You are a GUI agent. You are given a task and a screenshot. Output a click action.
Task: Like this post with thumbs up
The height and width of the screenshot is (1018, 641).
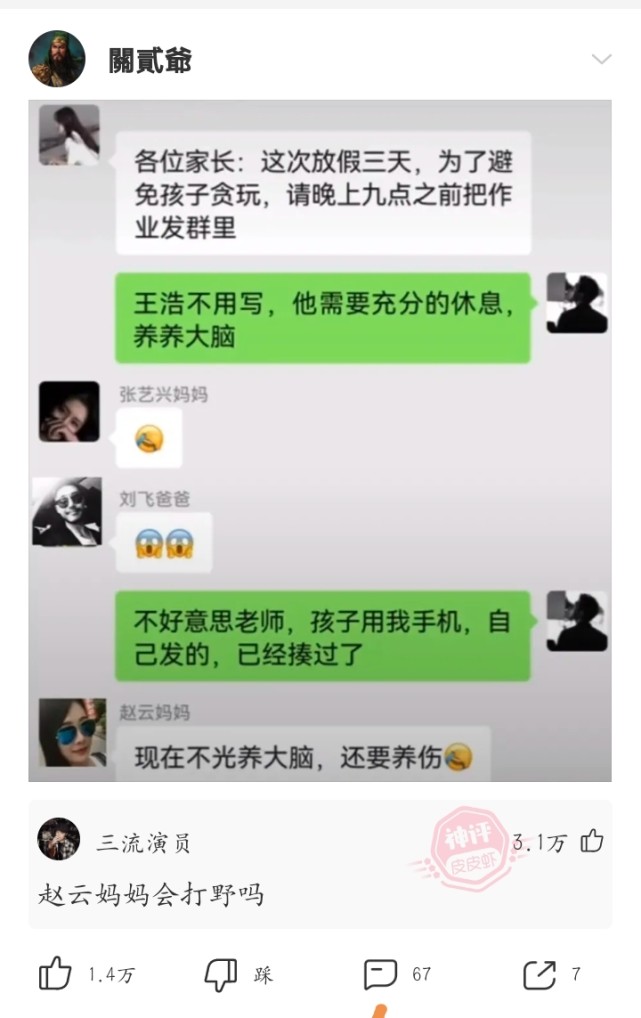[x=54, y=974]
